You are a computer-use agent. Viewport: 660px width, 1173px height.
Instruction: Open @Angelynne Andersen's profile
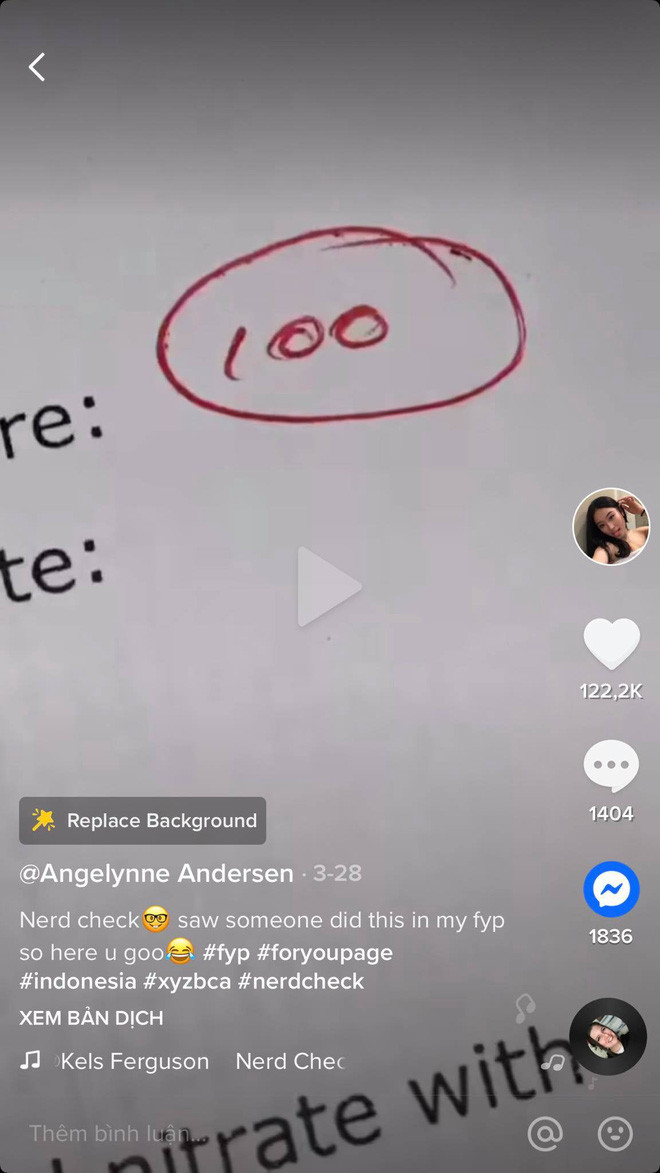[x=156, y=873]
